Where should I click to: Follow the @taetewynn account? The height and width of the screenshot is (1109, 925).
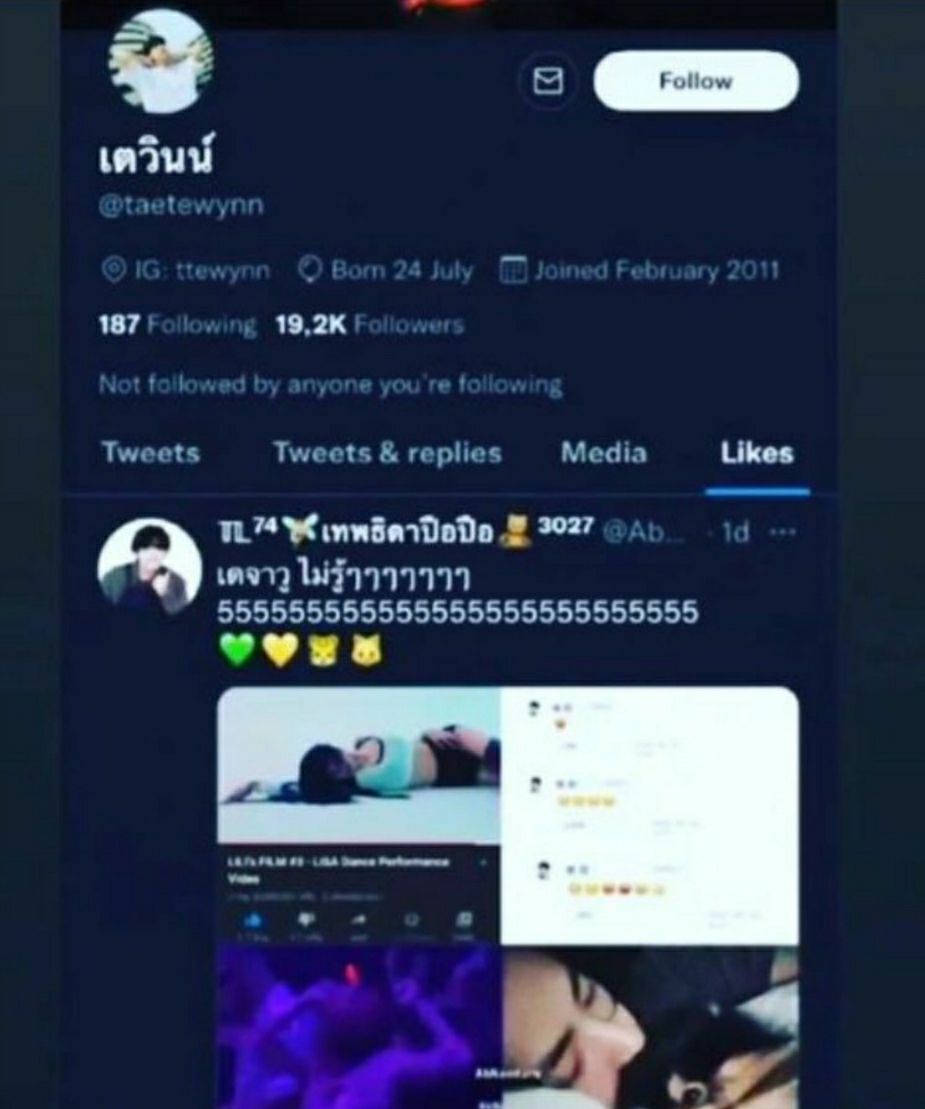pos(696,81)
